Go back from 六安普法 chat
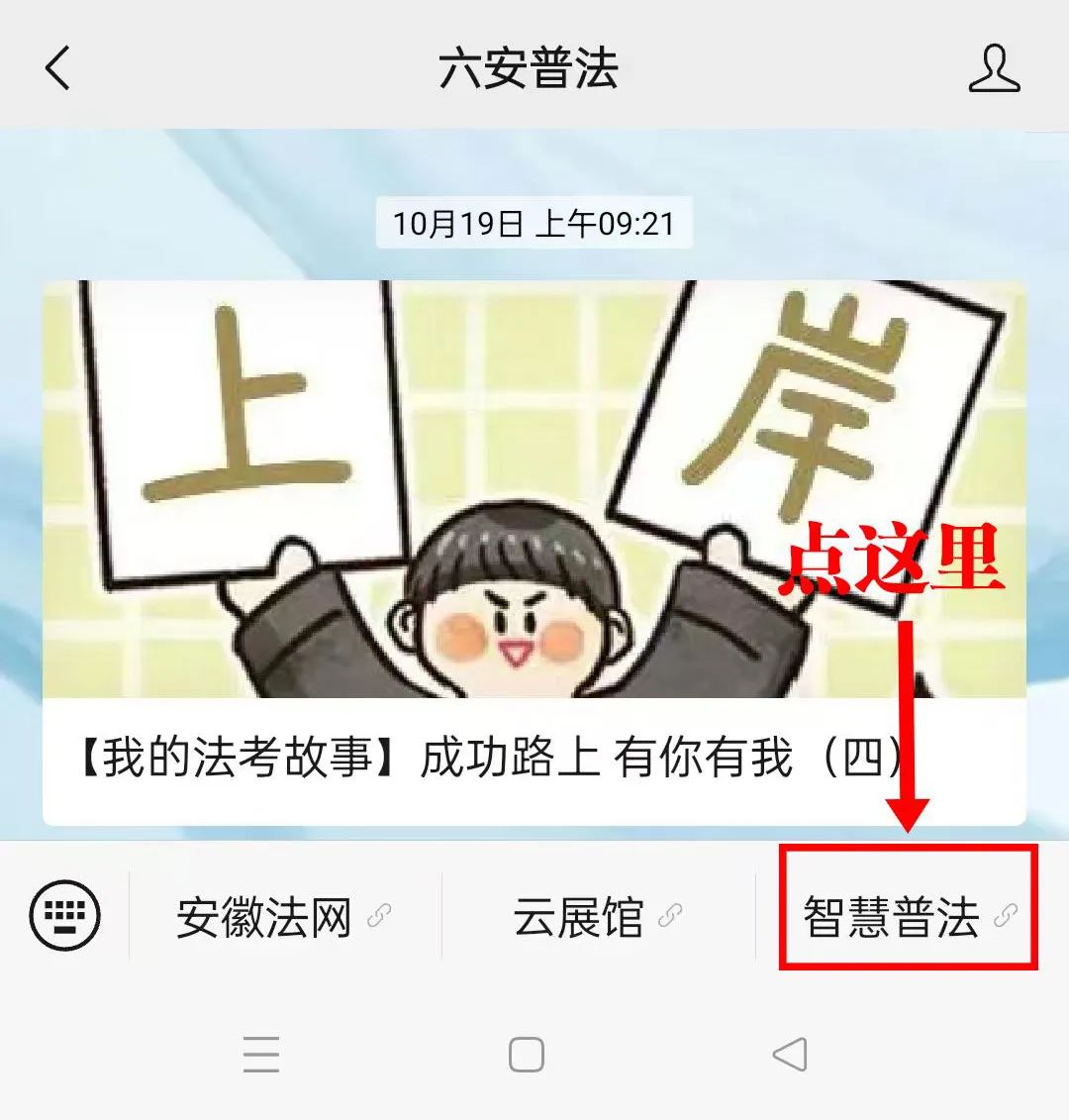Image resolution: width=1069 pixels, height=1120 pixels. coord(58,69)
